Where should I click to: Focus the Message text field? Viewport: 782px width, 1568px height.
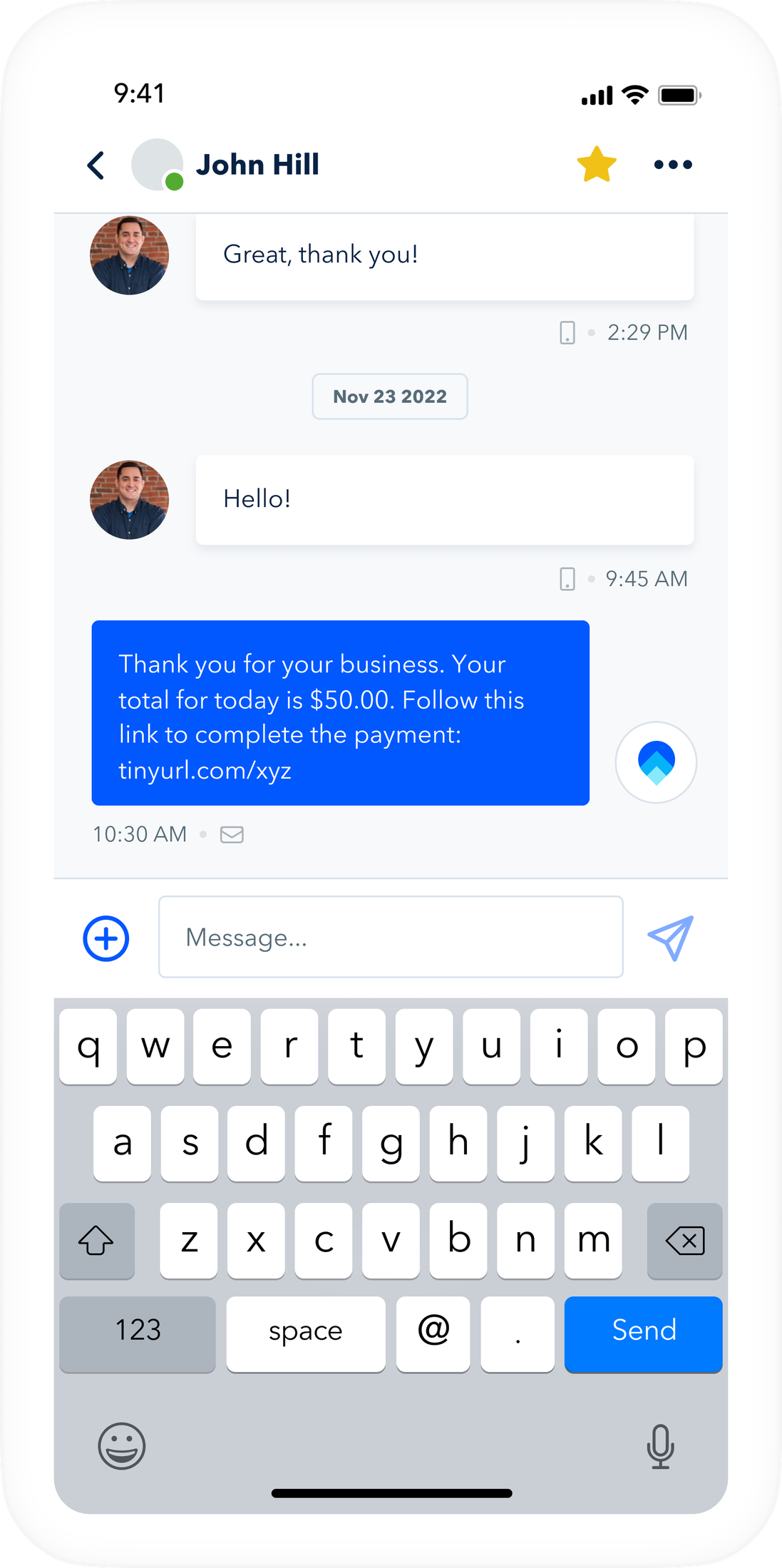pyautogui.click(x=391, y=937)
